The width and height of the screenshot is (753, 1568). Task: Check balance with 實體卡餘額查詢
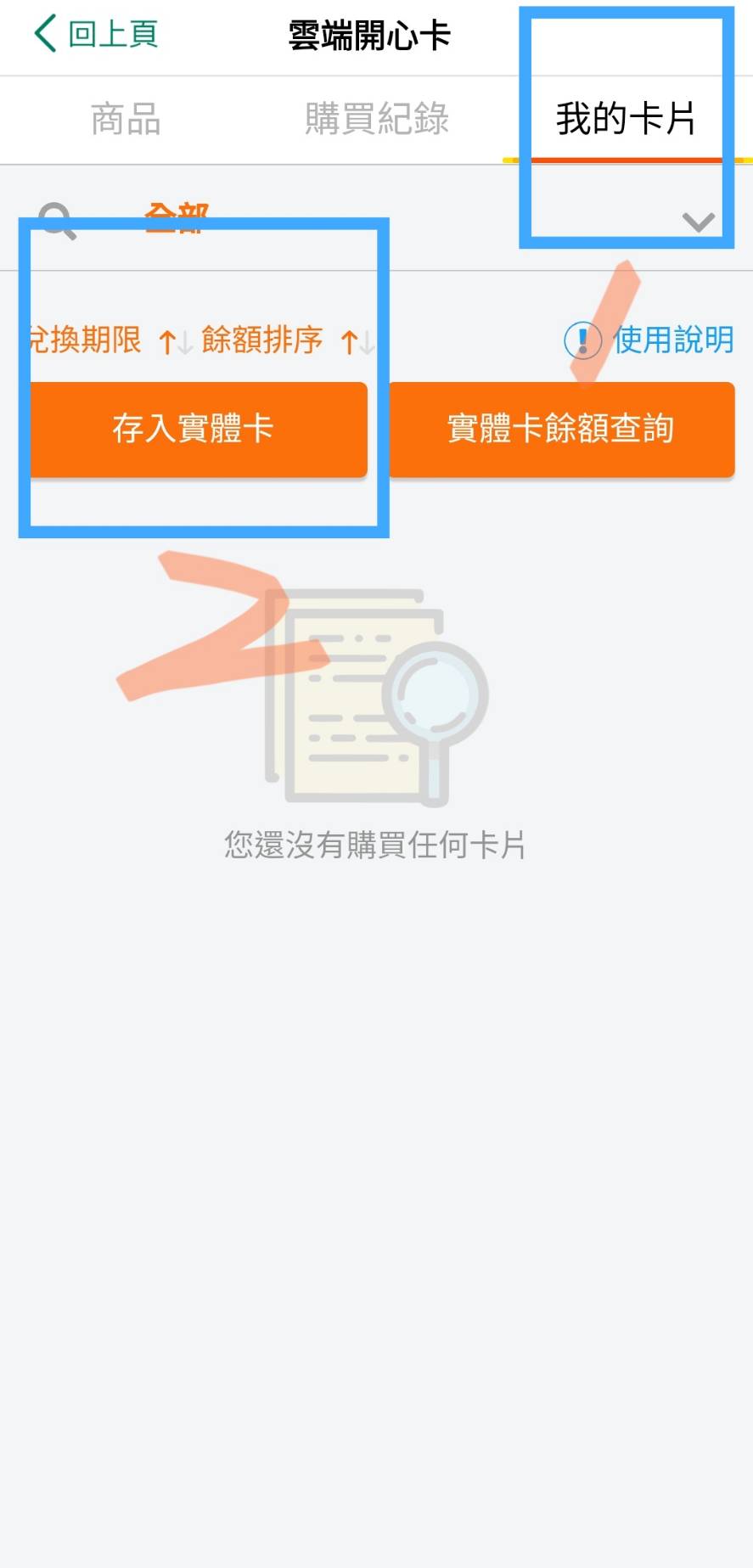tap(561, 429)
